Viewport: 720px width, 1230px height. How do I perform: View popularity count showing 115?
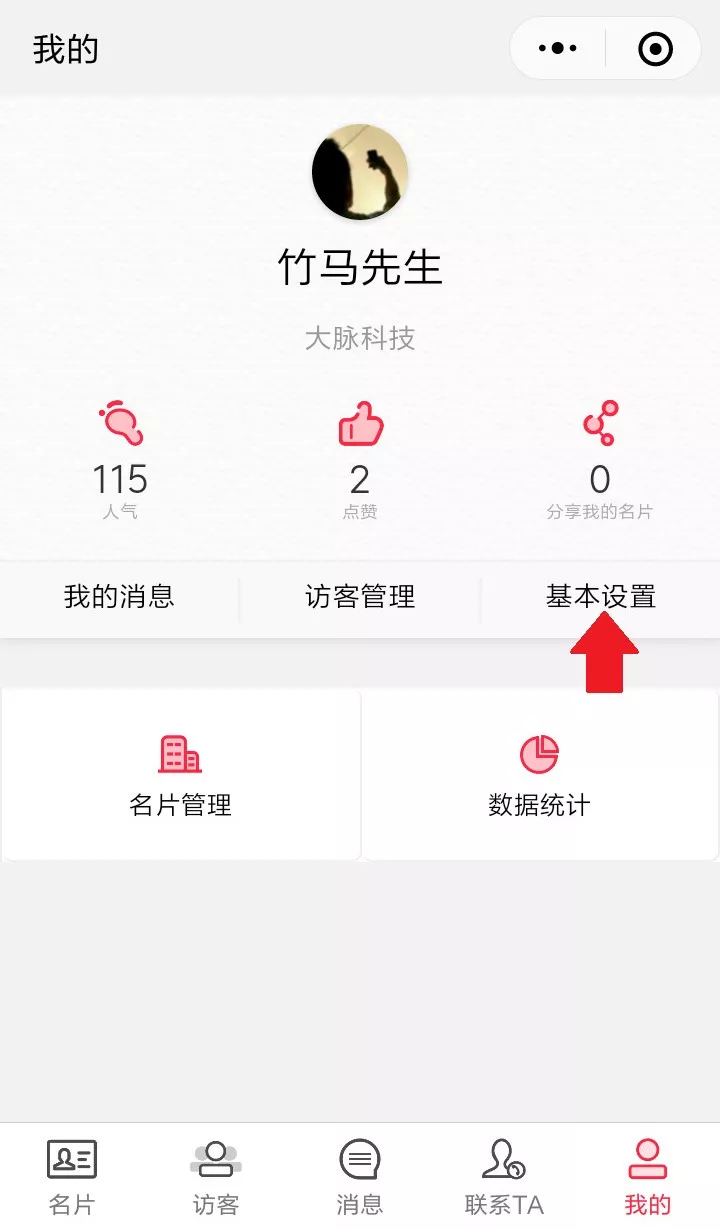[119, 481]
